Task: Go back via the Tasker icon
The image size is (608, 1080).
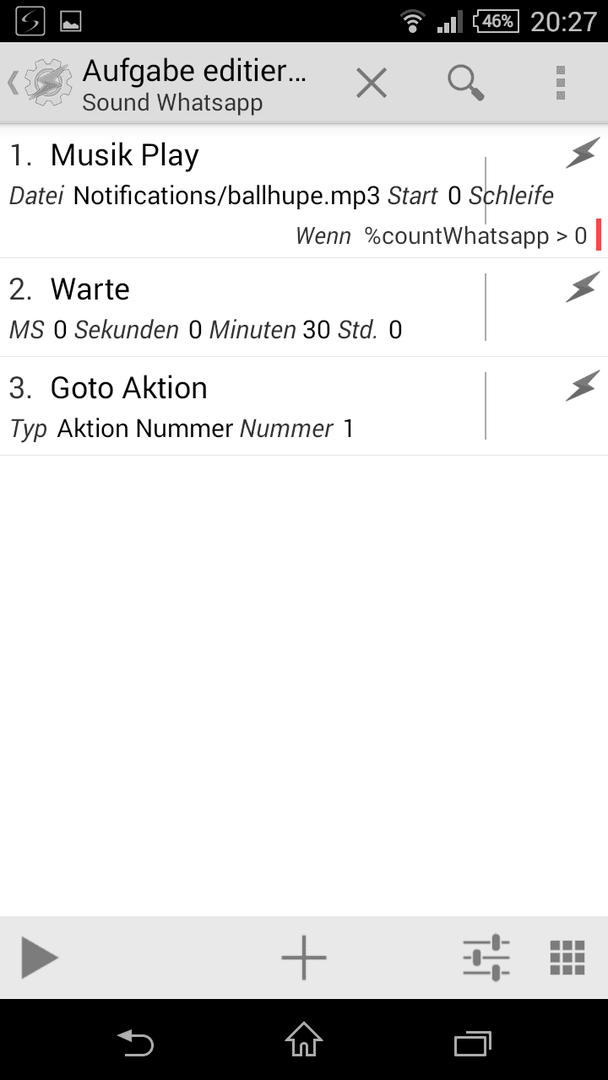Action: point(41,83)
